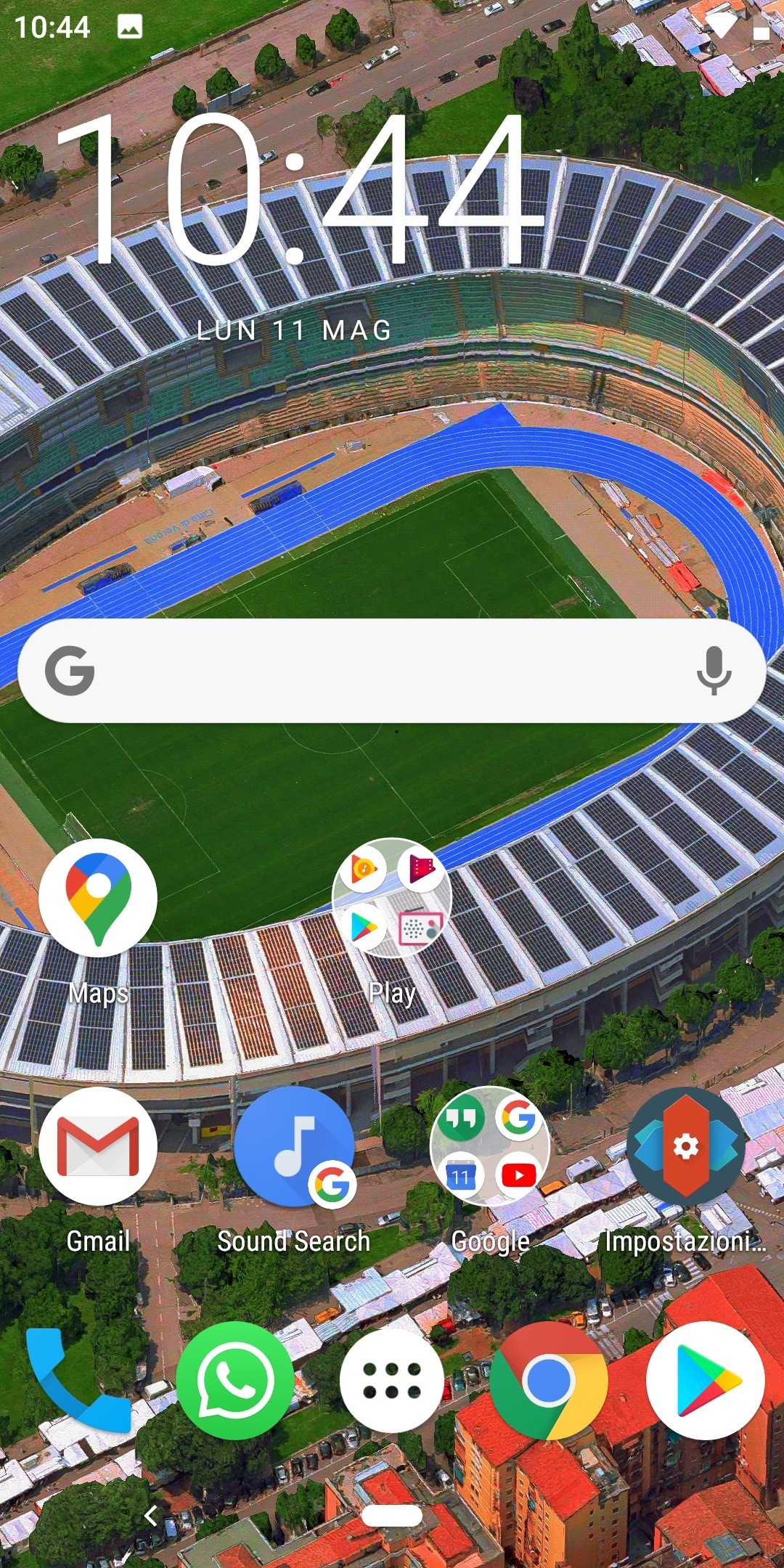This screenshot has height=1568, width=784.
Task: Launch Chrome browser
Action: tap(549, 1380)
